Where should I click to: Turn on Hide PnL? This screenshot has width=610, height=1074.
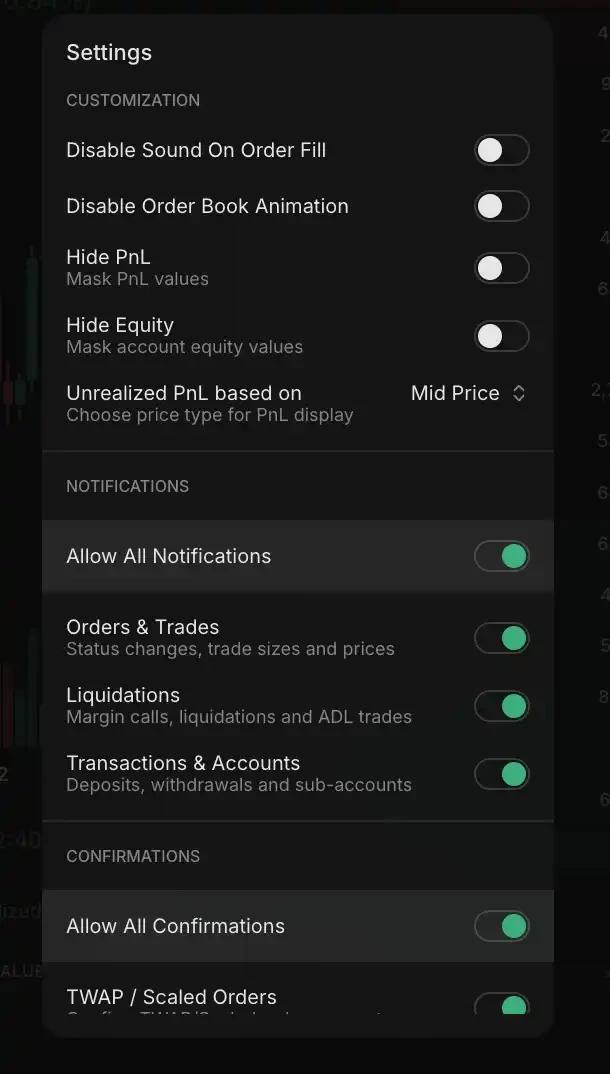pos(501,268)
